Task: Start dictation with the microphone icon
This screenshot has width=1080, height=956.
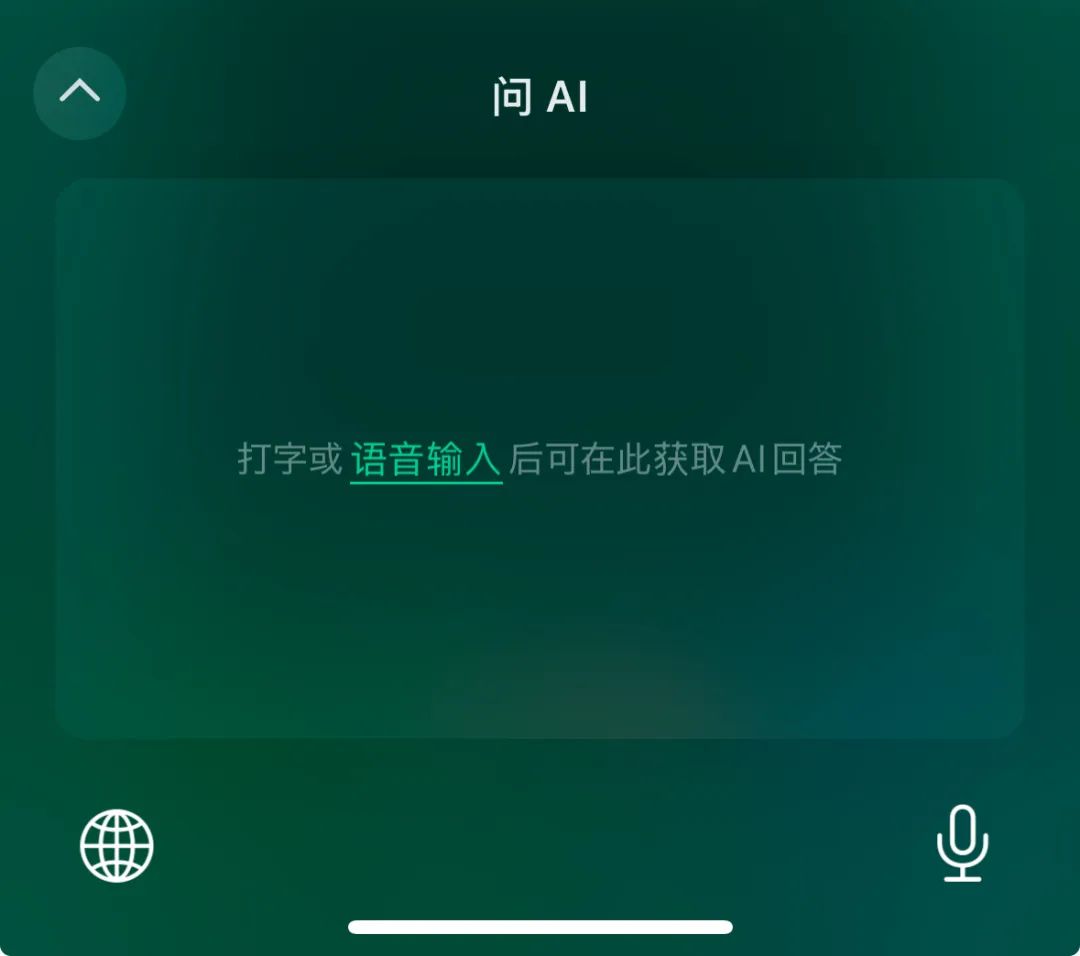Action: pos(962,843)
